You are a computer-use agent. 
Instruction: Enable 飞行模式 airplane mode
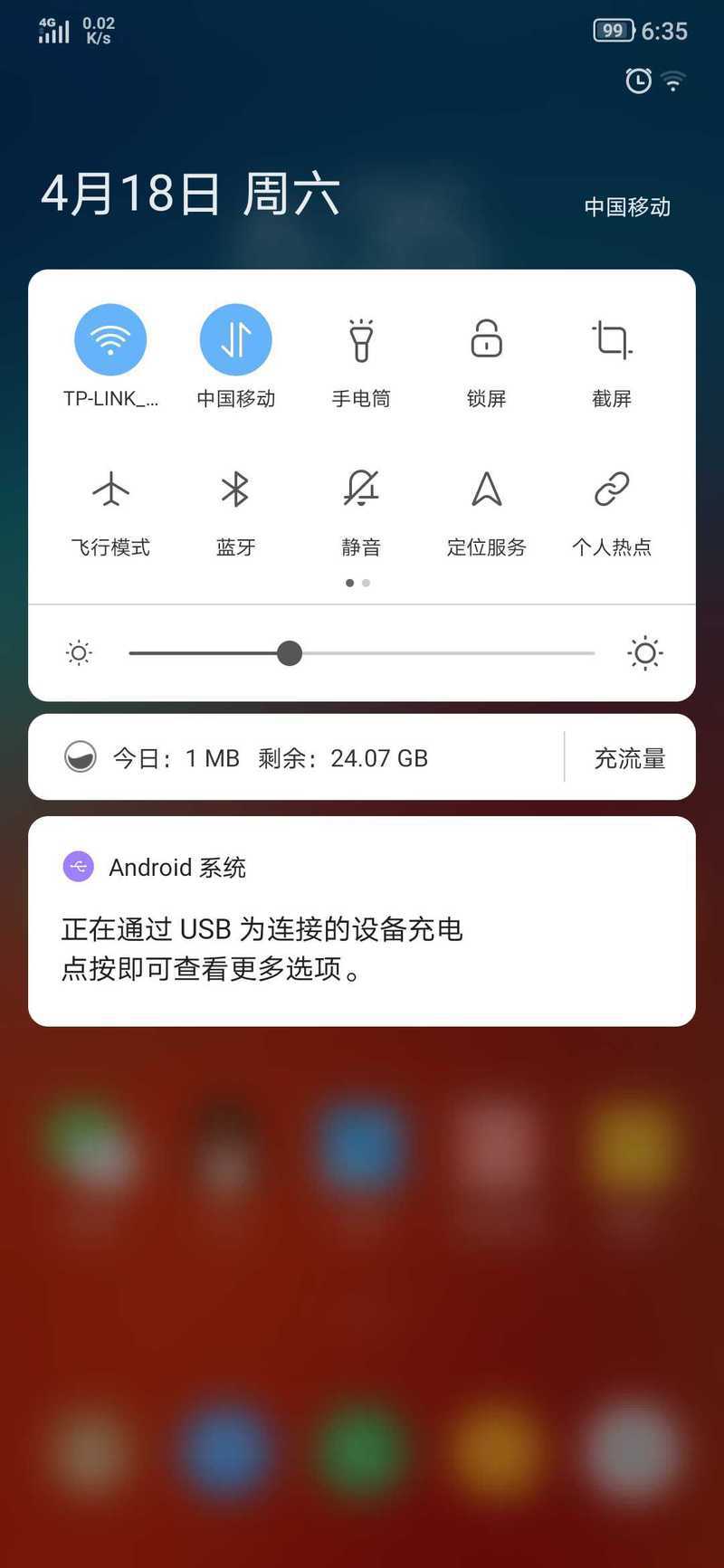[110, 489]
